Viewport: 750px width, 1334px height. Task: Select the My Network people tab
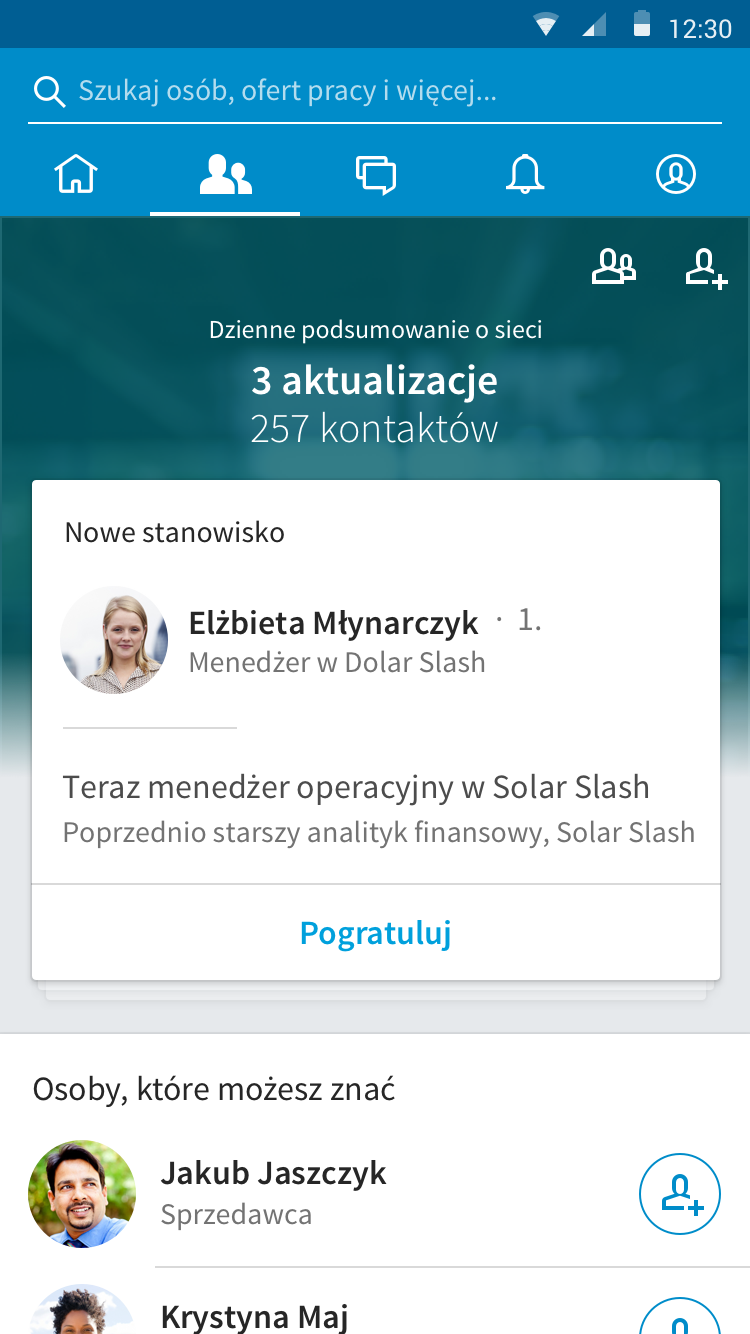pyautogui.click(x=225, y=174)
